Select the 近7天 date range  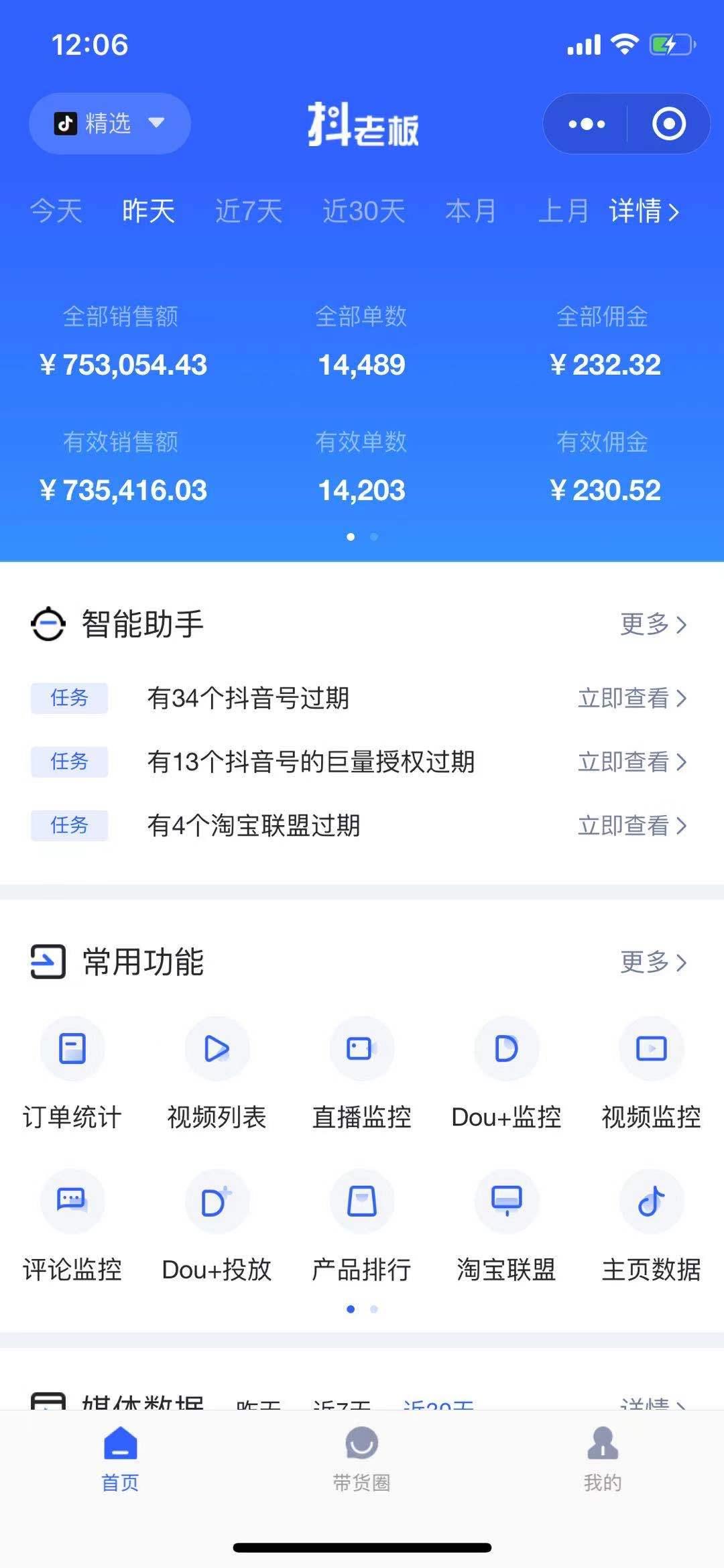[248, 211]
